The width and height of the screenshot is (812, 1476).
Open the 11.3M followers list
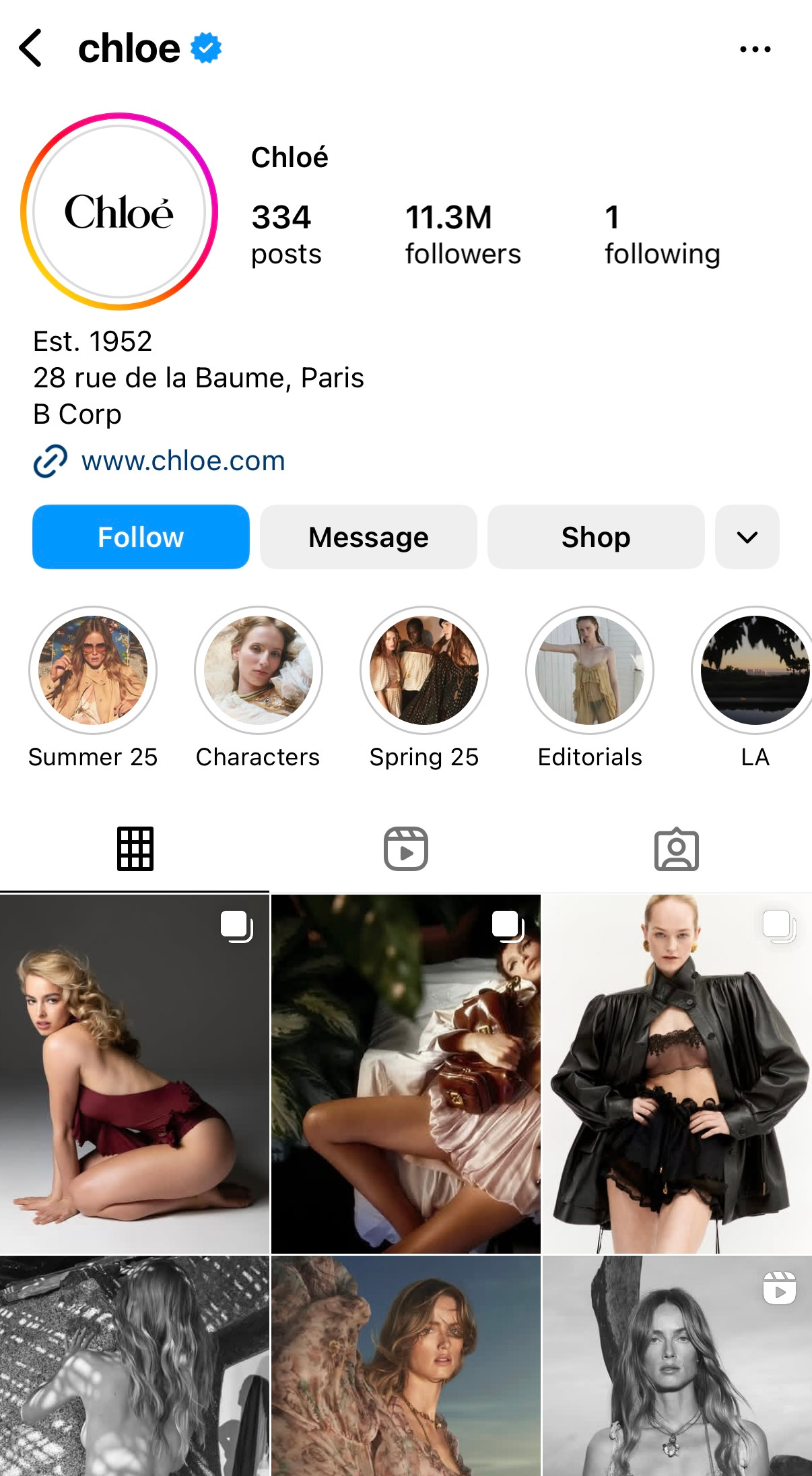pyautogui.click(x=463, y=235)
